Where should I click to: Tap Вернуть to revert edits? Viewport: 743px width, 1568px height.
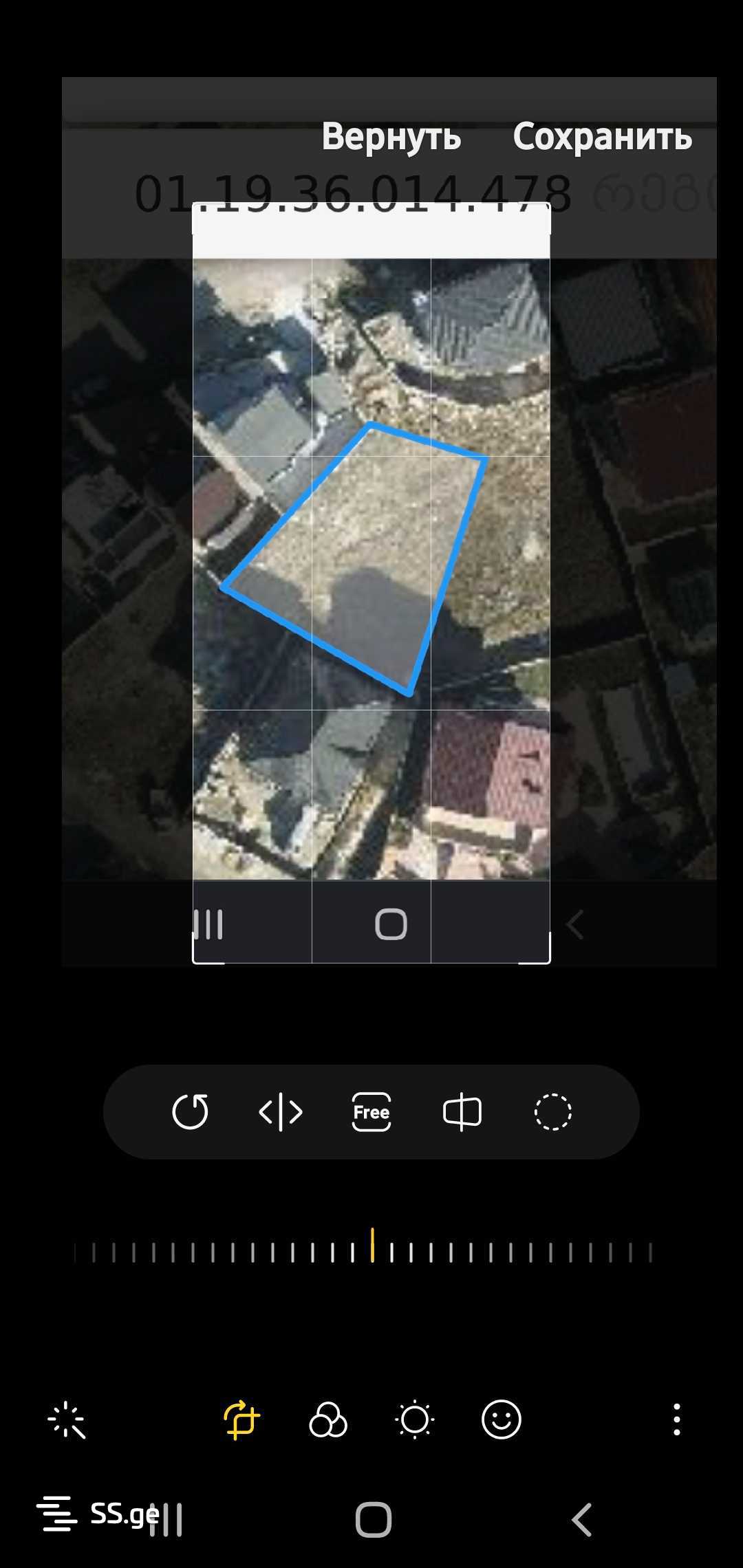coord(391,136)
